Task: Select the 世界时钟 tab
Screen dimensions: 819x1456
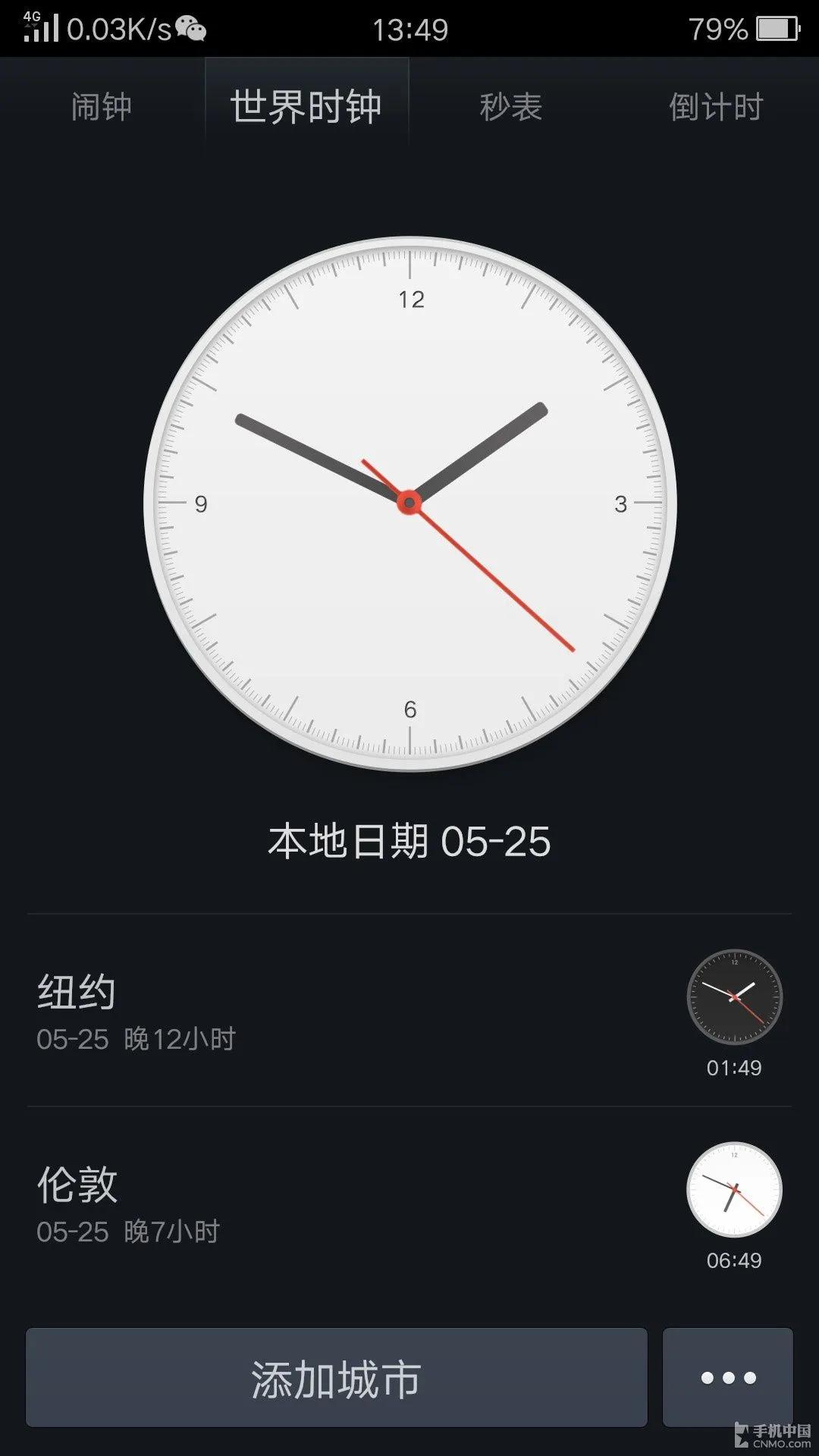Action: 306,106
